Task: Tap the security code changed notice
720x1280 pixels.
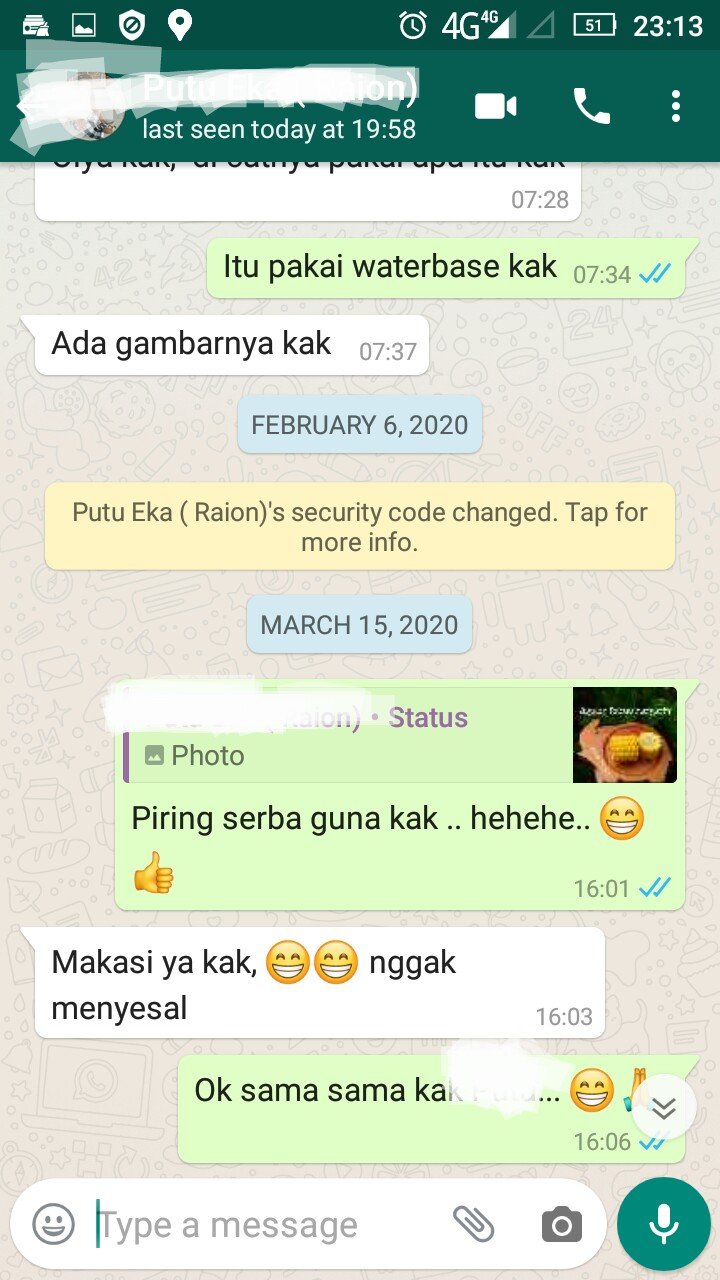Action: 360,527
